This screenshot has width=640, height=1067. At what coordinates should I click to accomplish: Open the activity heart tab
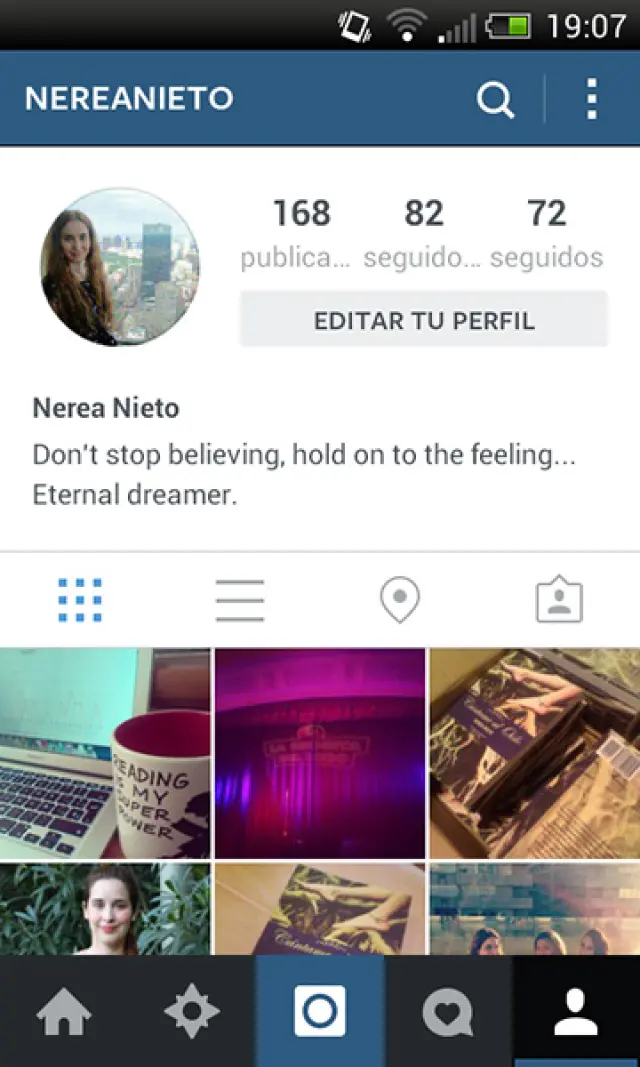pos(448,1012)
